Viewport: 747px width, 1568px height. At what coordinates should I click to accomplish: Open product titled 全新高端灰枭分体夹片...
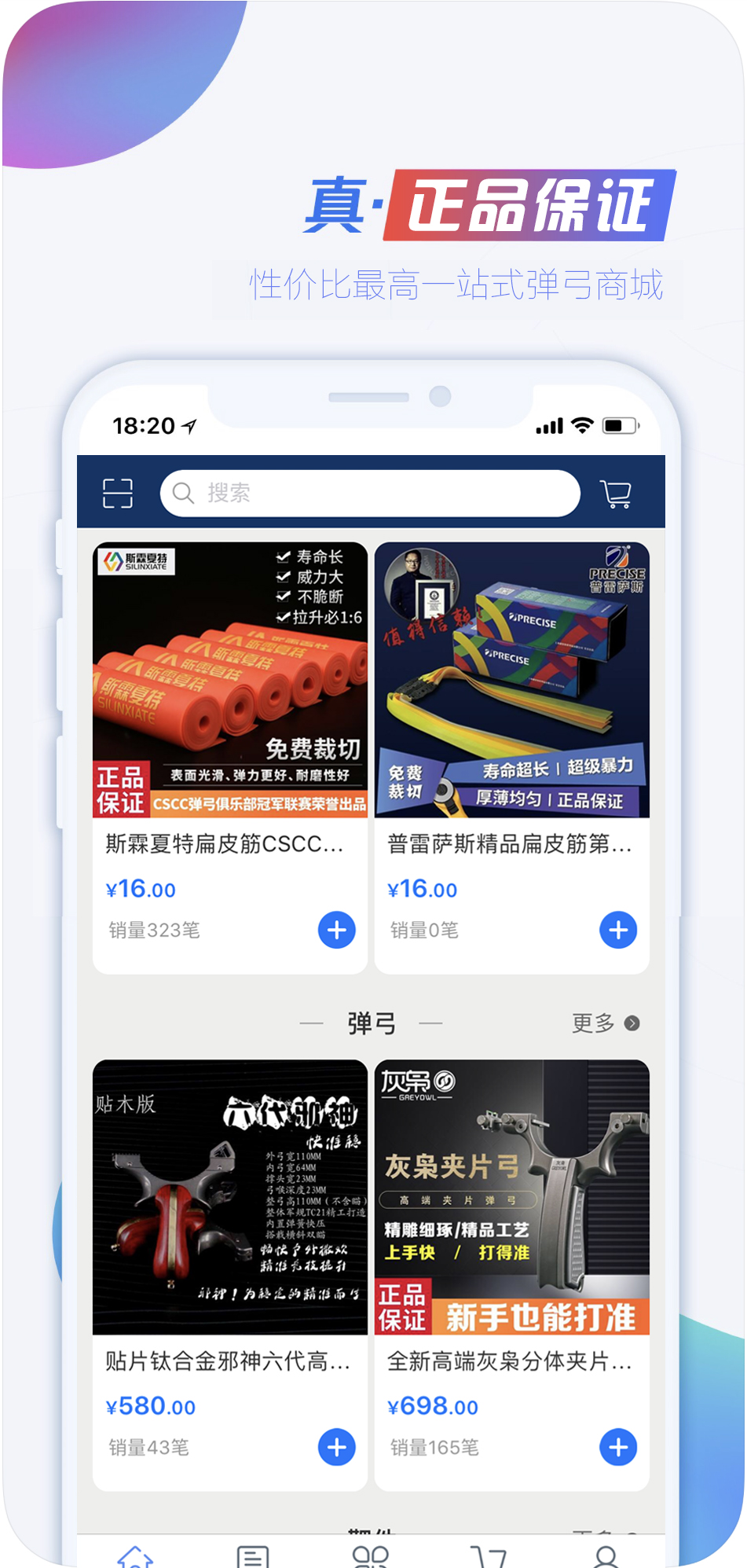(x=511, y=1364)
